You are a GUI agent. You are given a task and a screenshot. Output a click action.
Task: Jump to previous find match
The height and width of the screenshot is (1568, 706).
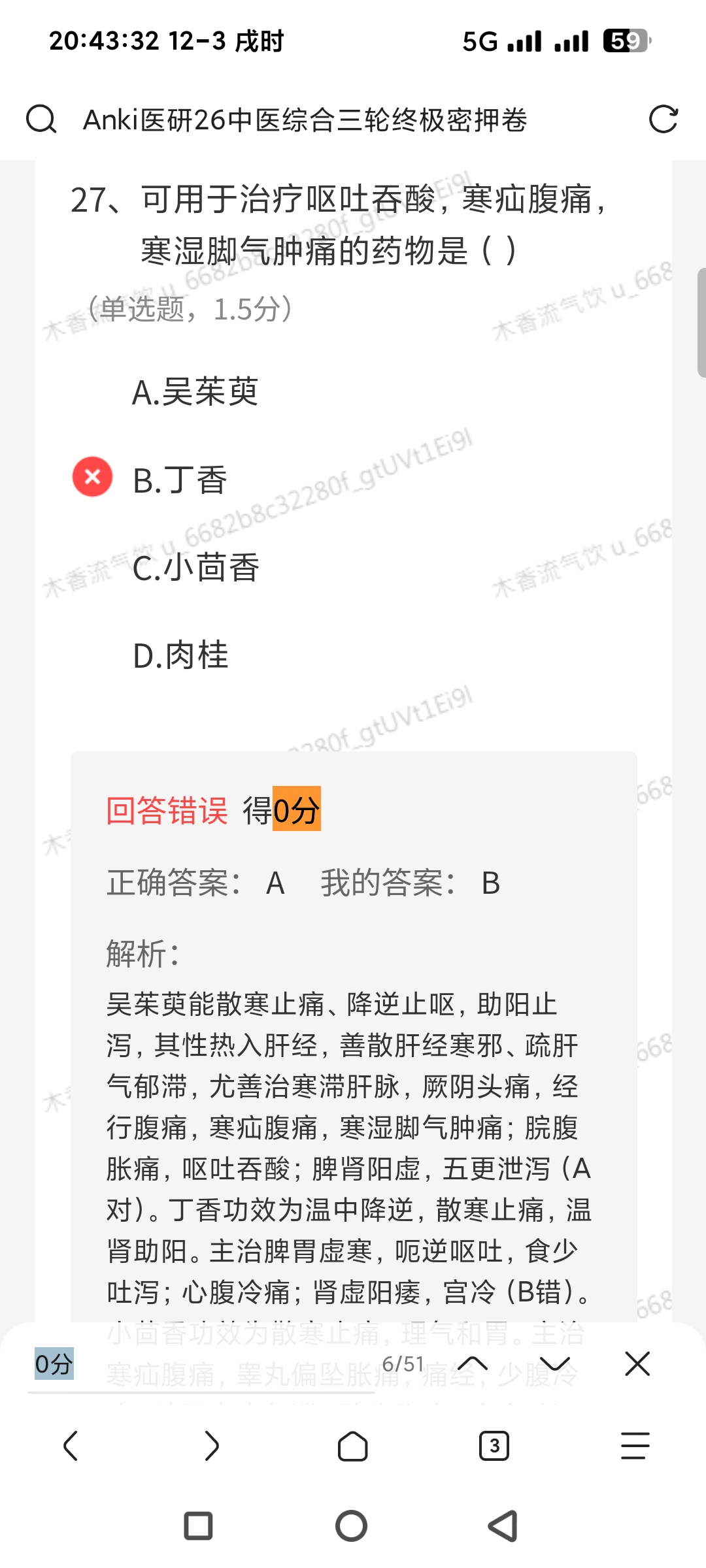[x=473, y=1364]
